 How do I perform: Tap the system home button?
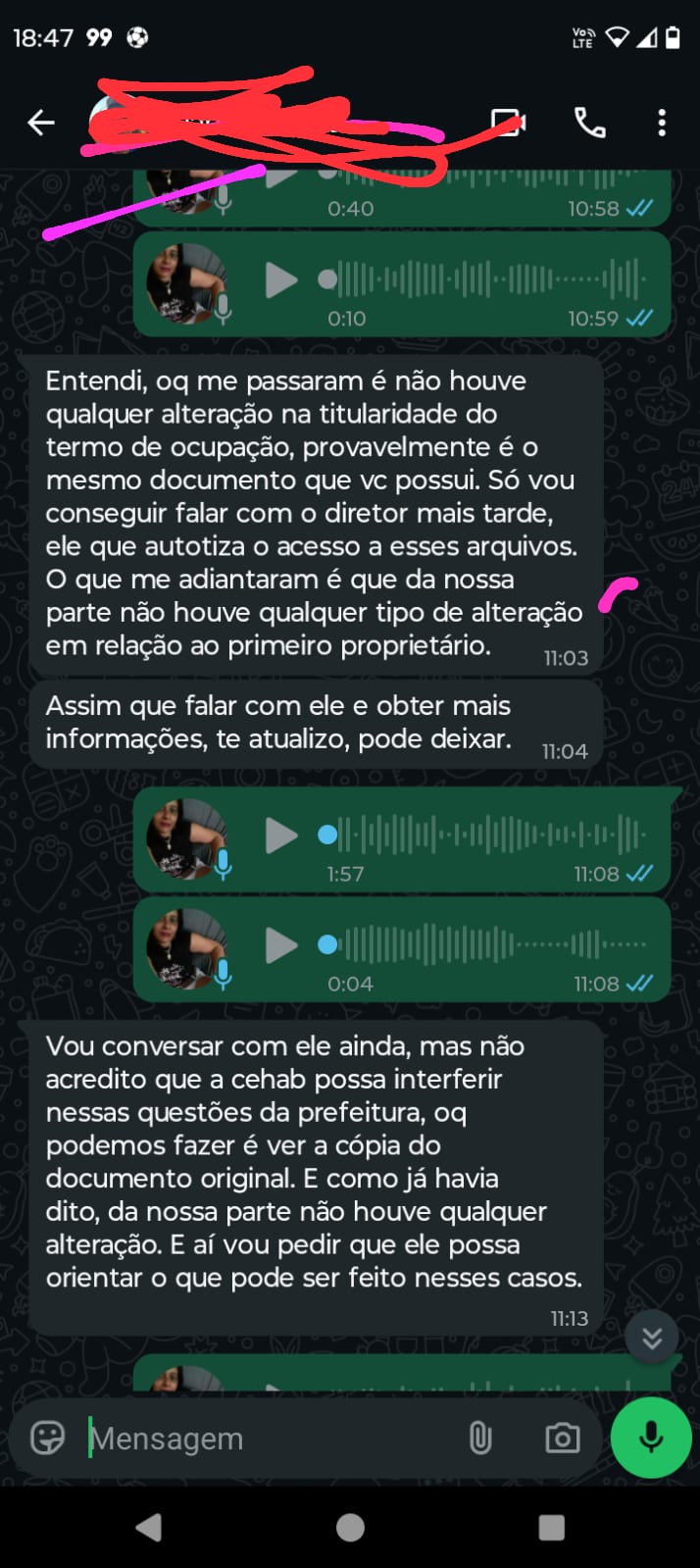[x=350, y=1527]
